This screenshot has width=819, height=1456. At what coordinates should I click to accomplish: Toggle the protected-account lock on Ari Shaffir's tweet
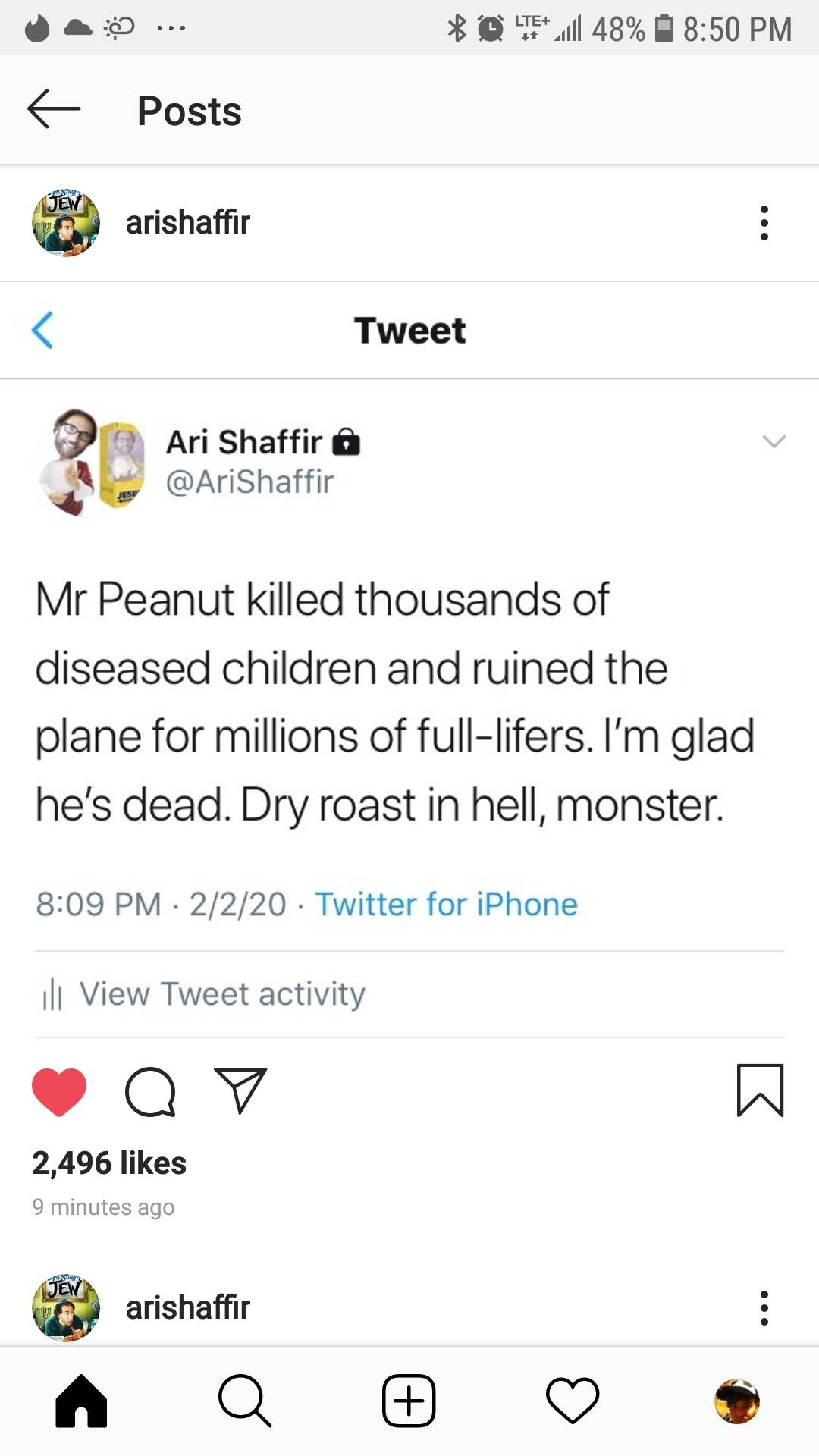(x=347, y=442)
